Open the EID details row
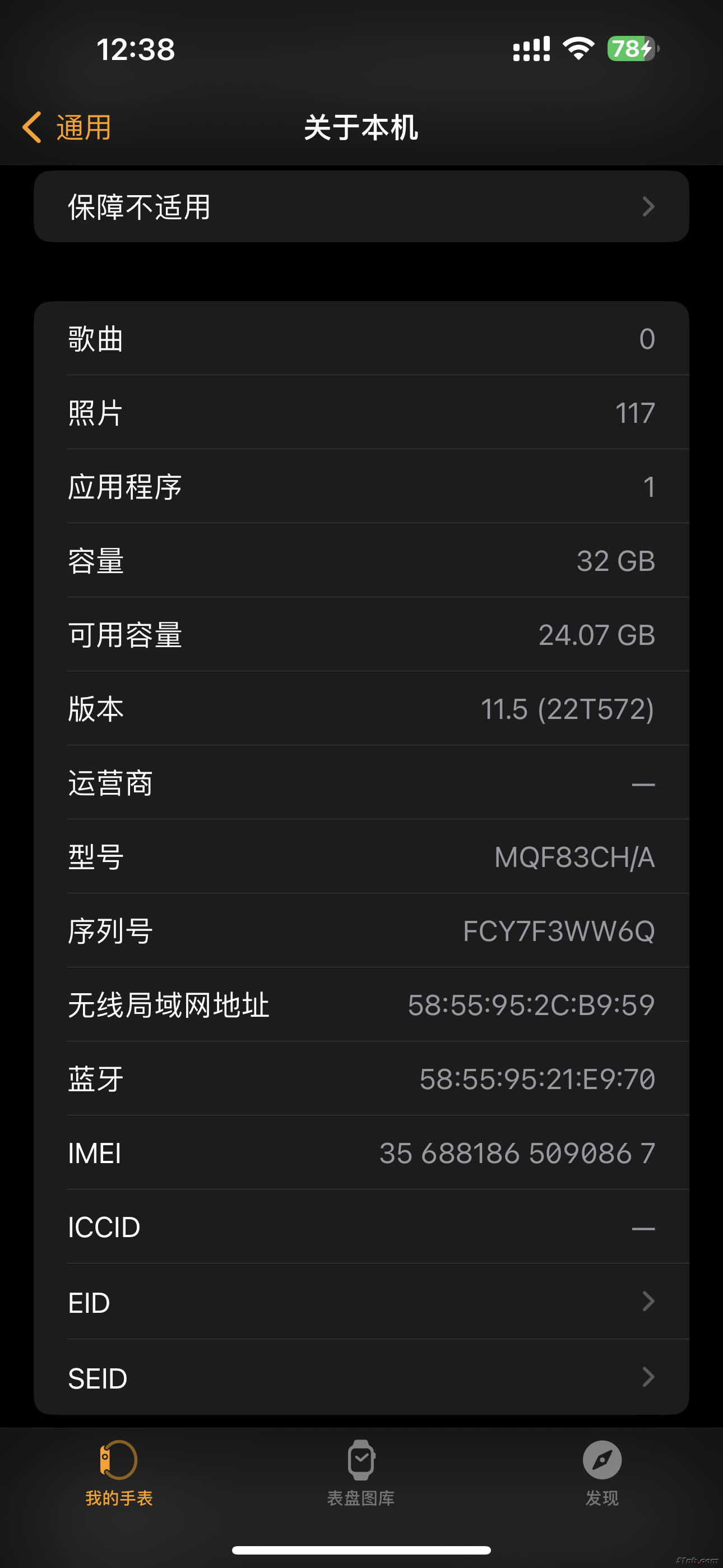The width and height of the screenshot is (723, 1568). 361,1302
